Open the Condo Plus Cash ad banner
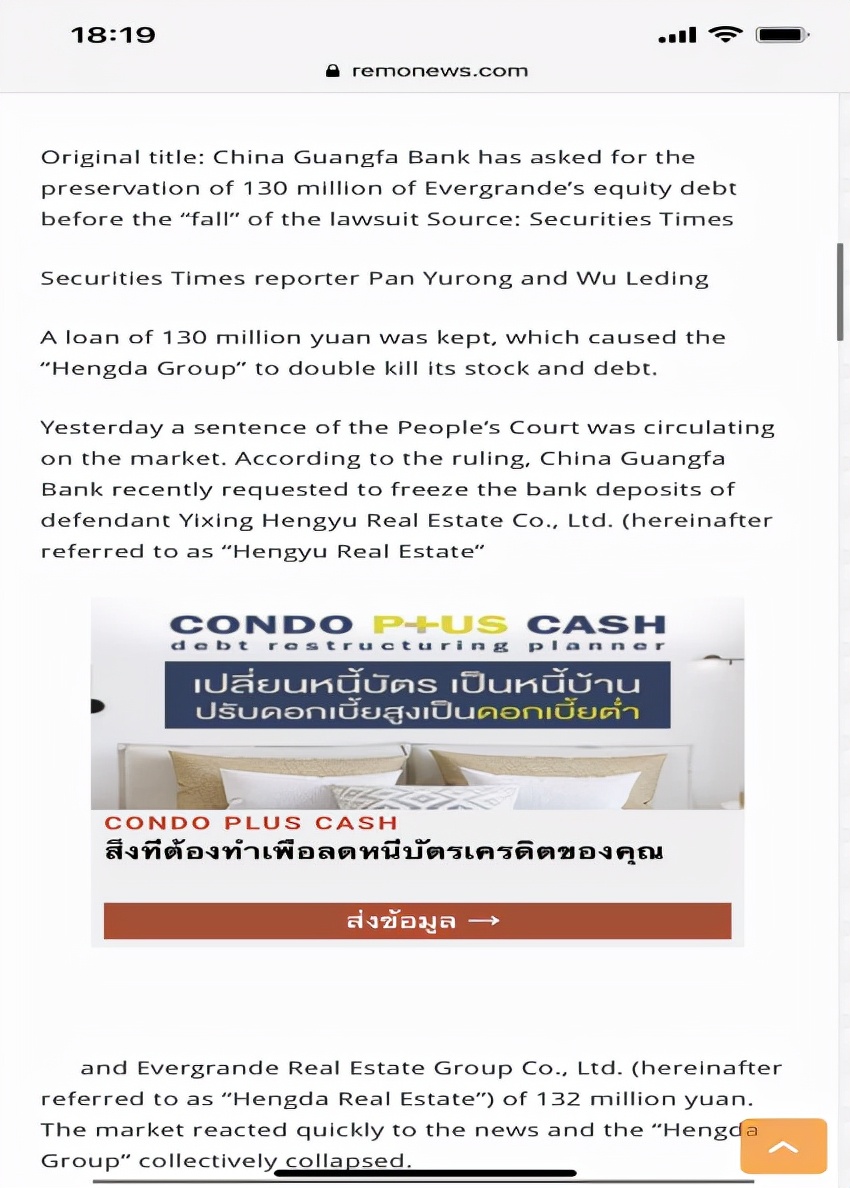Image resolution: width=850 pixels, height=1188 pixels. (417, 703)
